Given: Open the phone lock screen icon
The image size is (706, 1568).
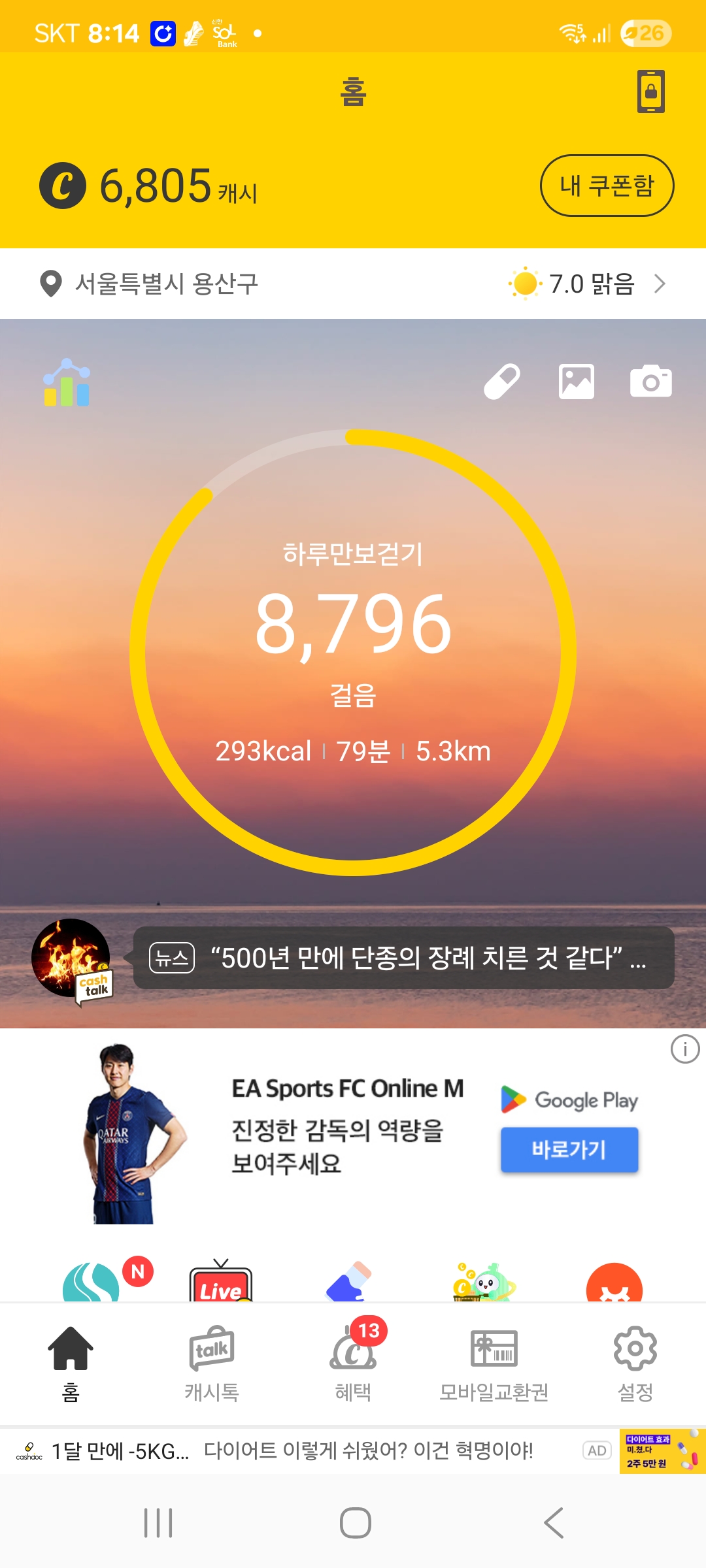Looking at the screenshot, I should (x=650, y=91).
